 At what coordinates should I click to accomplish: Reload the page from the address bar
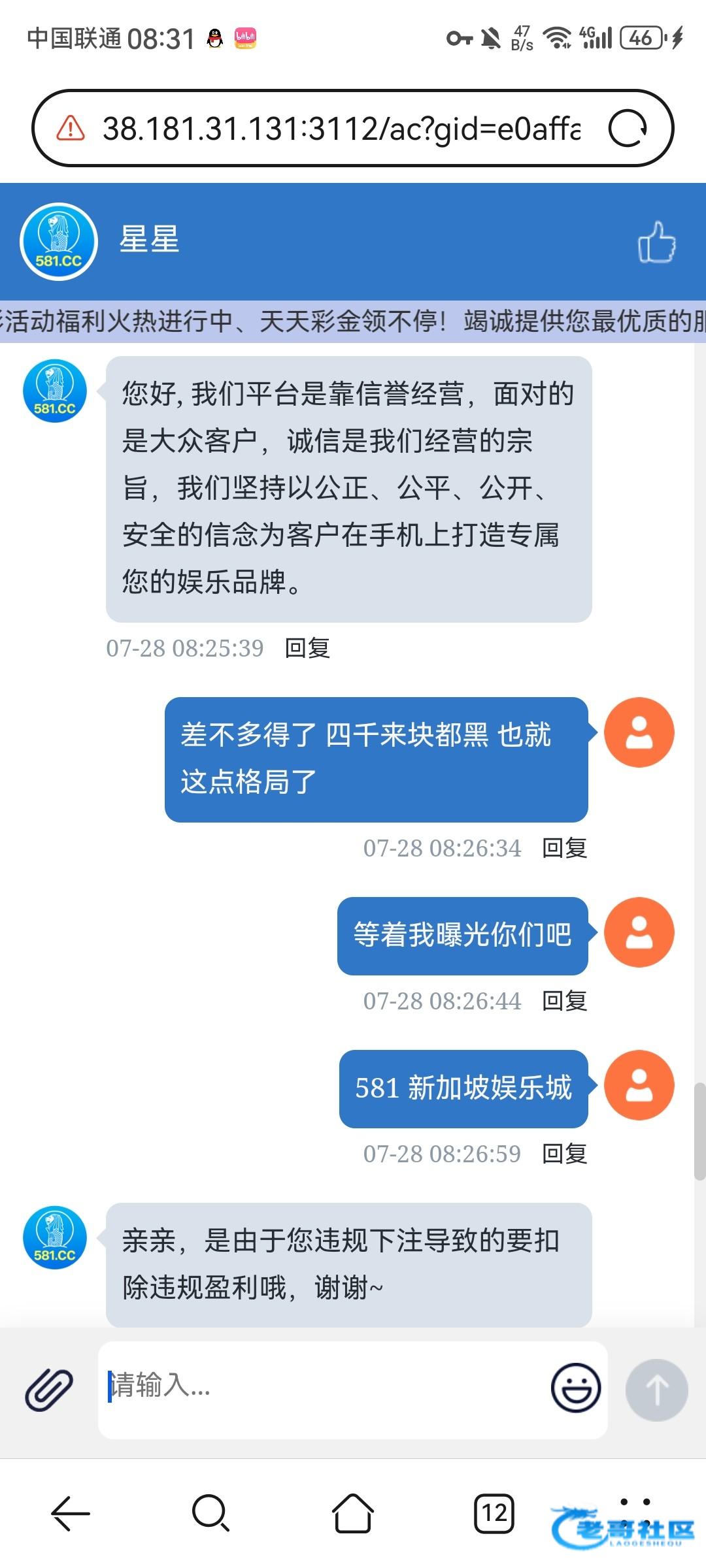(x=627, y=129)
